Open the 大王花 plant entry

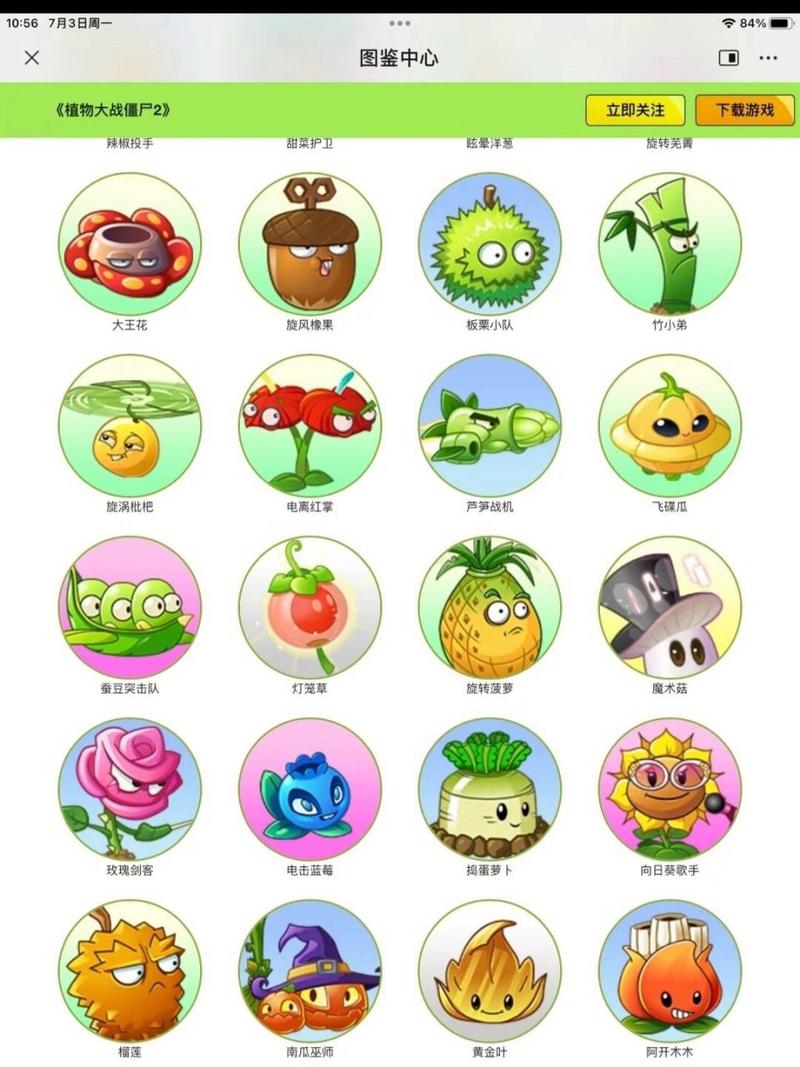click(x=130, y=244)
